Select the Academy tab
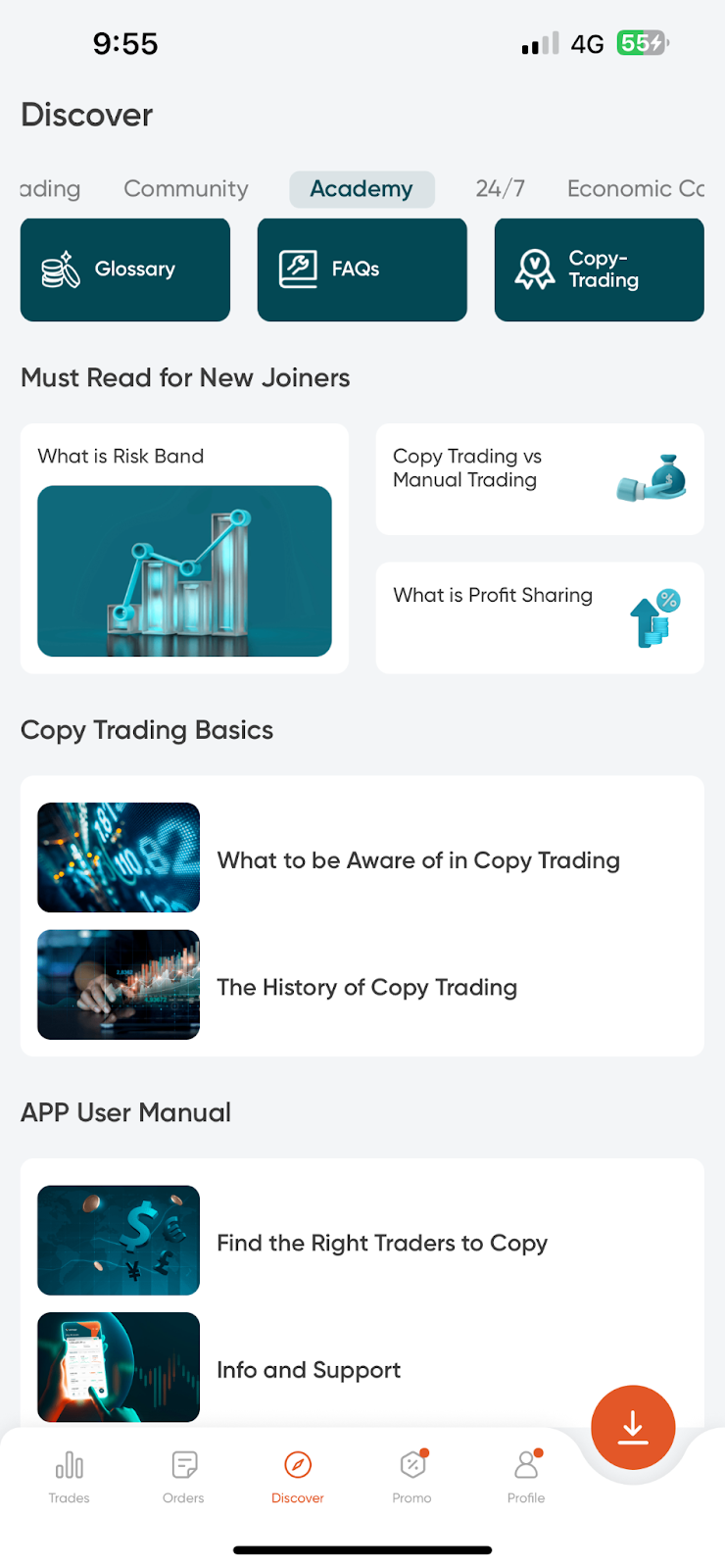725x1568 pixels. 362,188
